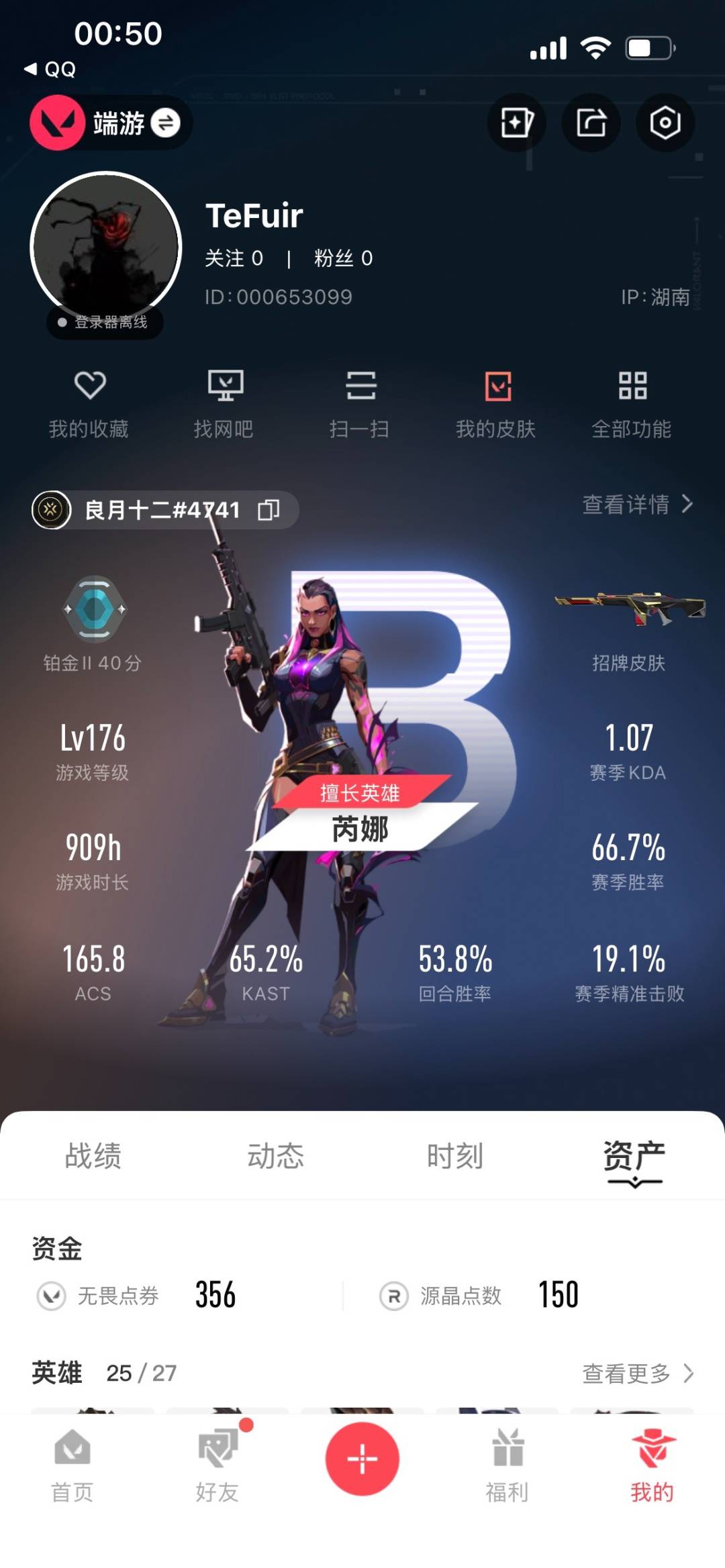View details via 查看详情
This screenshot has height=1568, width=725.
click(x=636, y=505)
